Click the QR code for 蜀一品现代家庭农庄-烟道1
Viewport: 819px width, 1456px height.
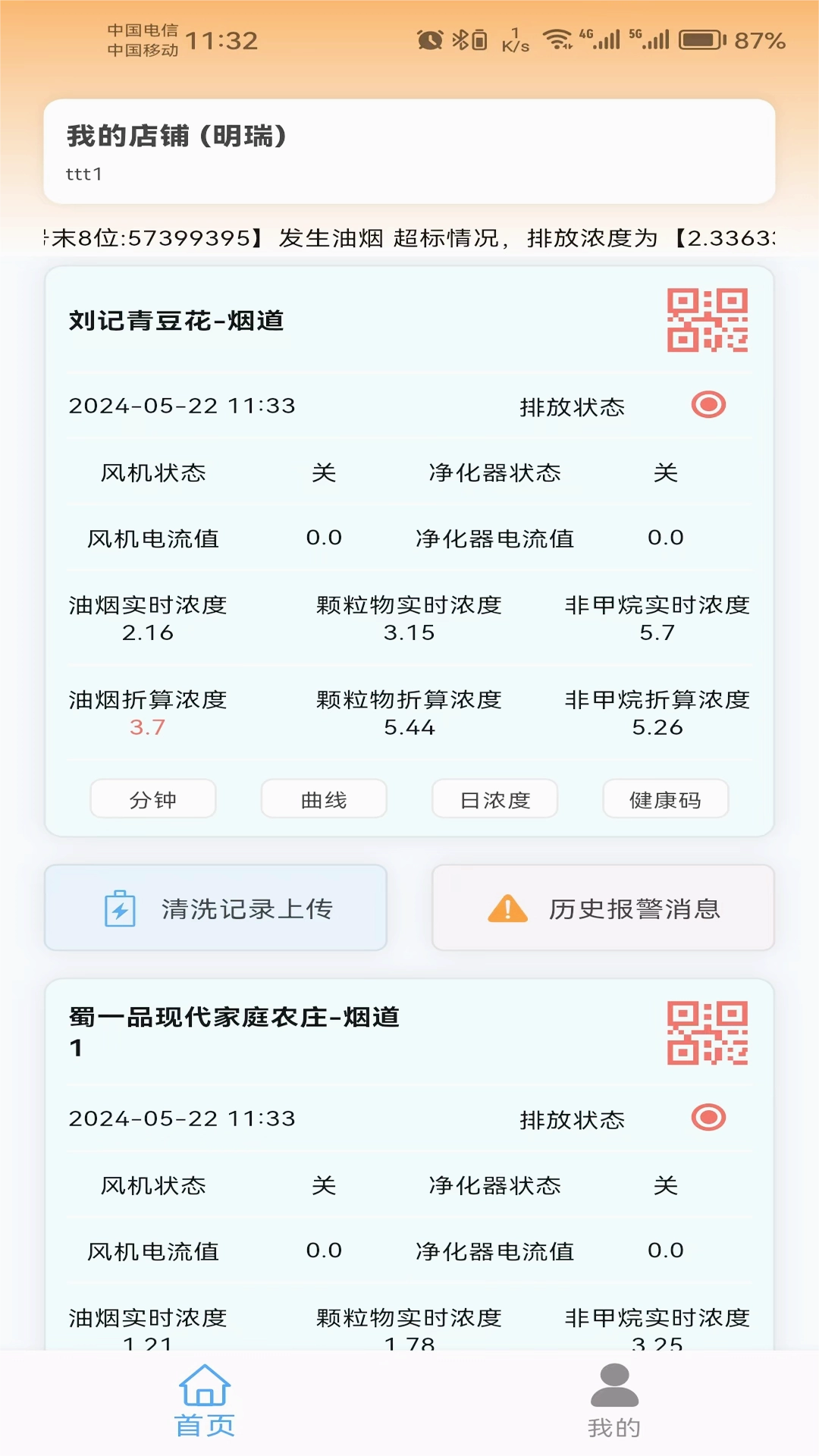tap(707, 1033)
